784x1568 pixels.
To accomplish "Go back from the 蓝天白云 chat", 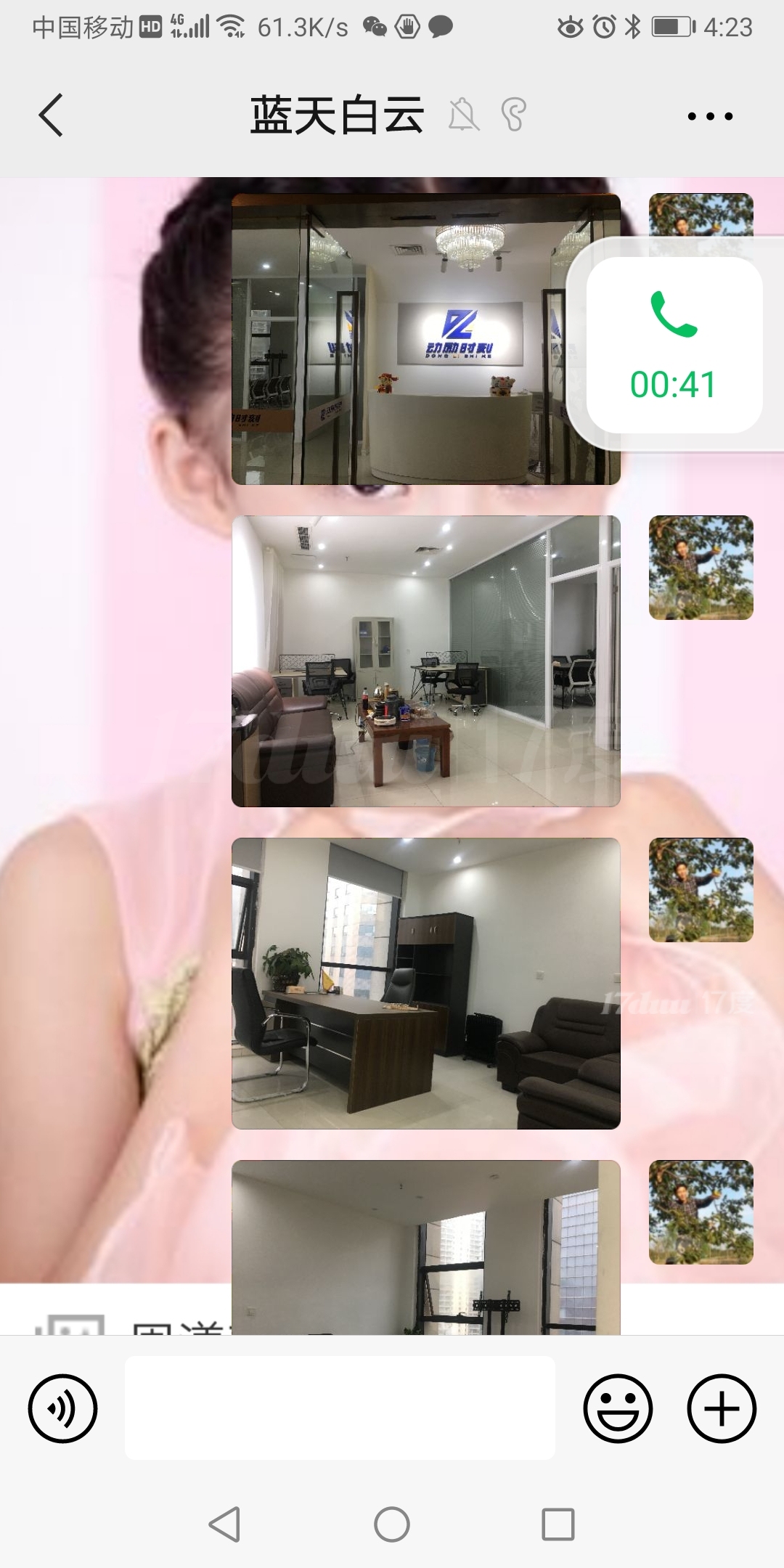I will coord(51,115).
